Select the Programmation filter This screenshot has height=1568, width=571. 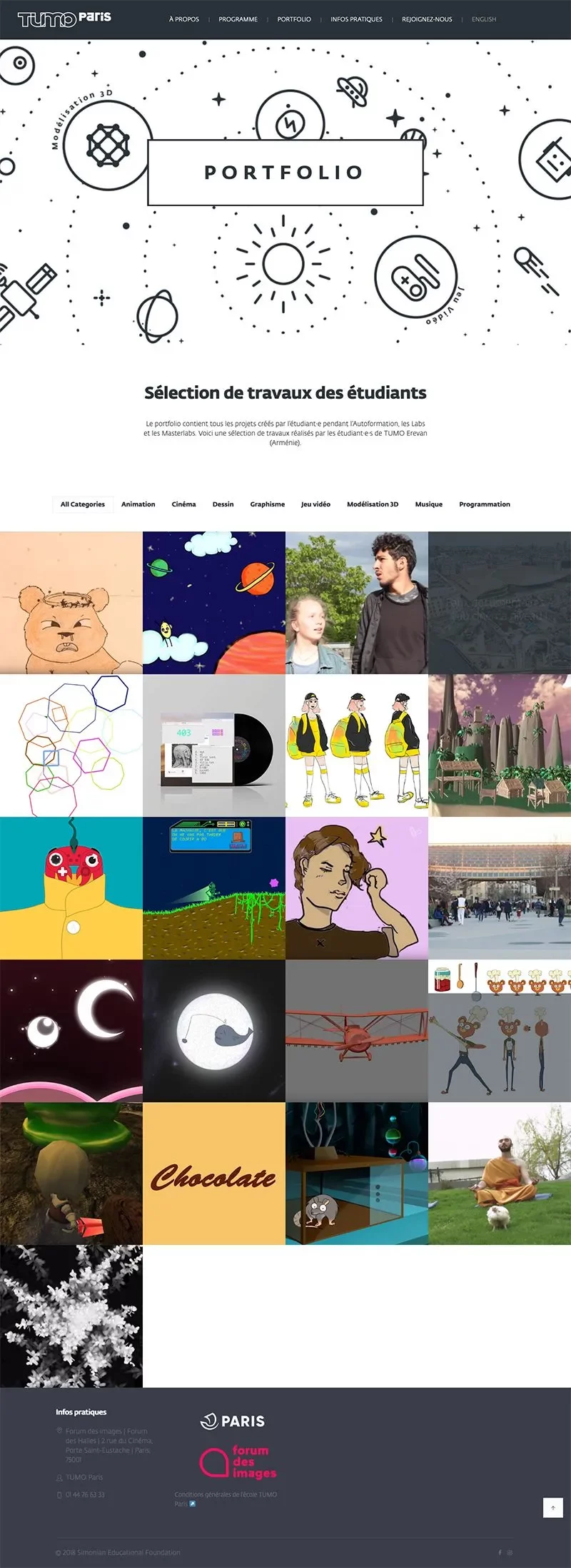tap(484, 504)
